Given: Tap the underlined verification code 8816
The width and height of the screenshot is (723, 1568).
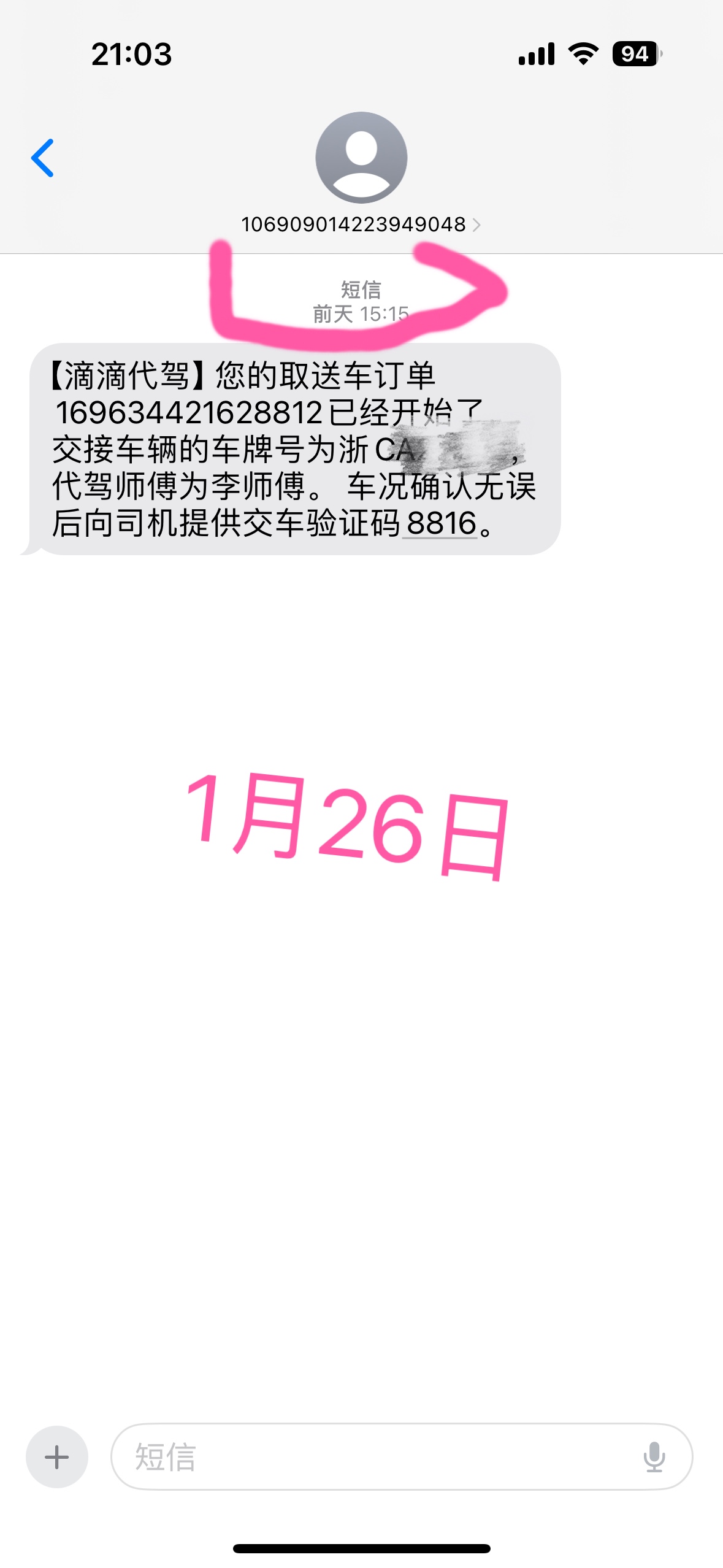Looking at the screenshot, I should [441, 524].
